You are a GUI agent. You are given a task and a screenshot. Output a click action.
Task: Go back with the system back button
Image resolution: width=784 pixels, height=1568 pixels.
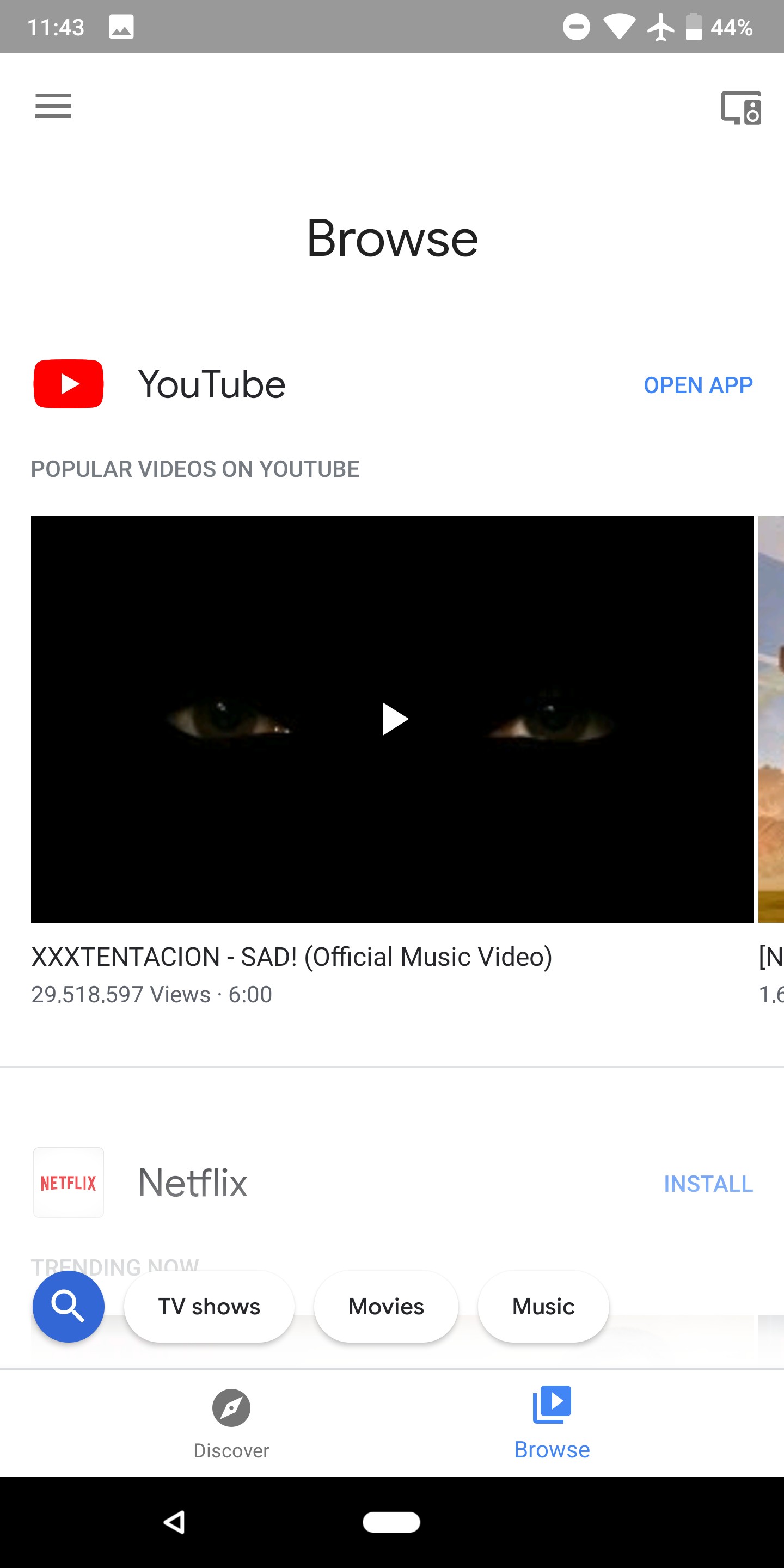tap(175, 1522)
